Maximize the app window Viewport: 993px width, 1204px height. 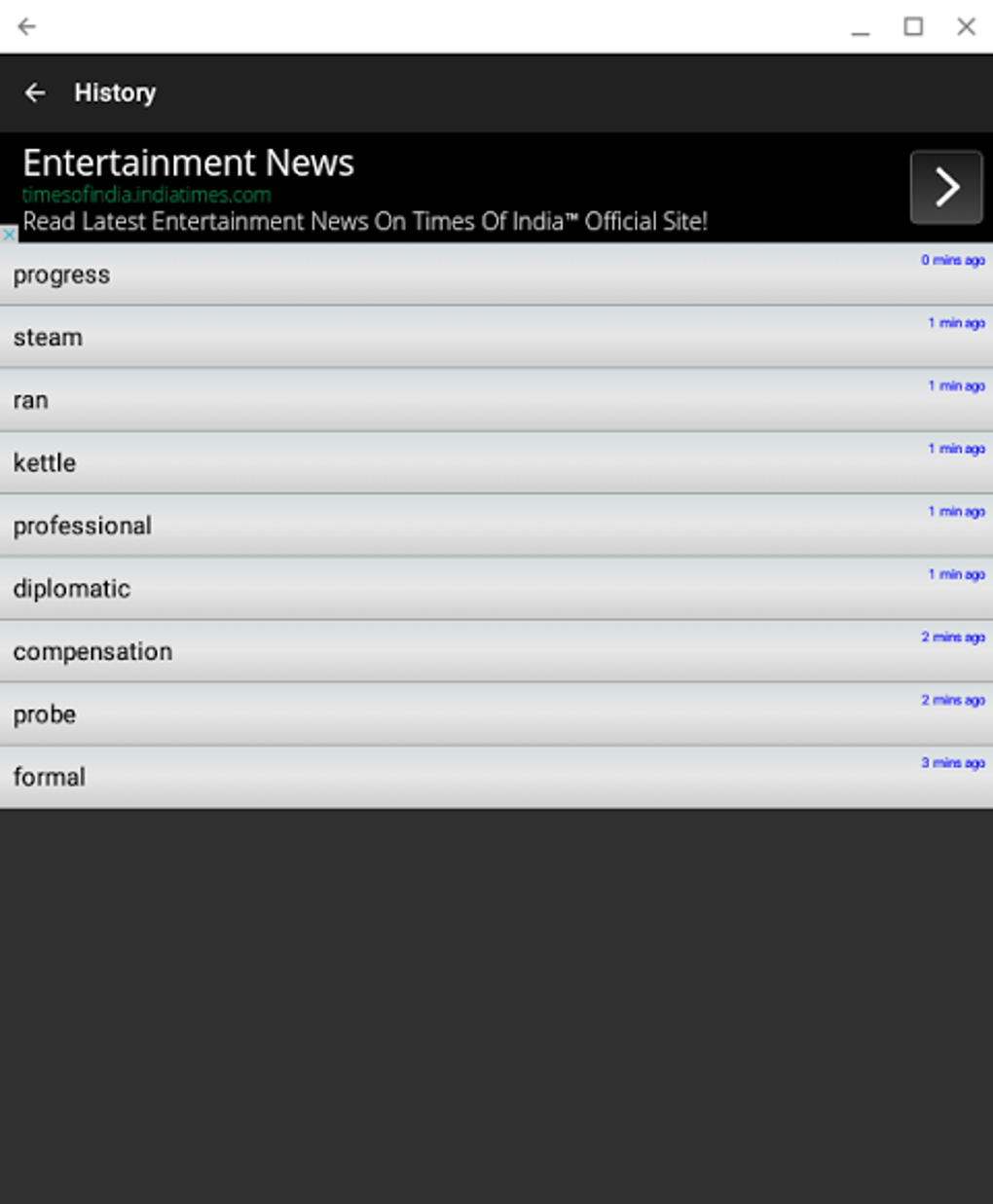coord(913,26)
